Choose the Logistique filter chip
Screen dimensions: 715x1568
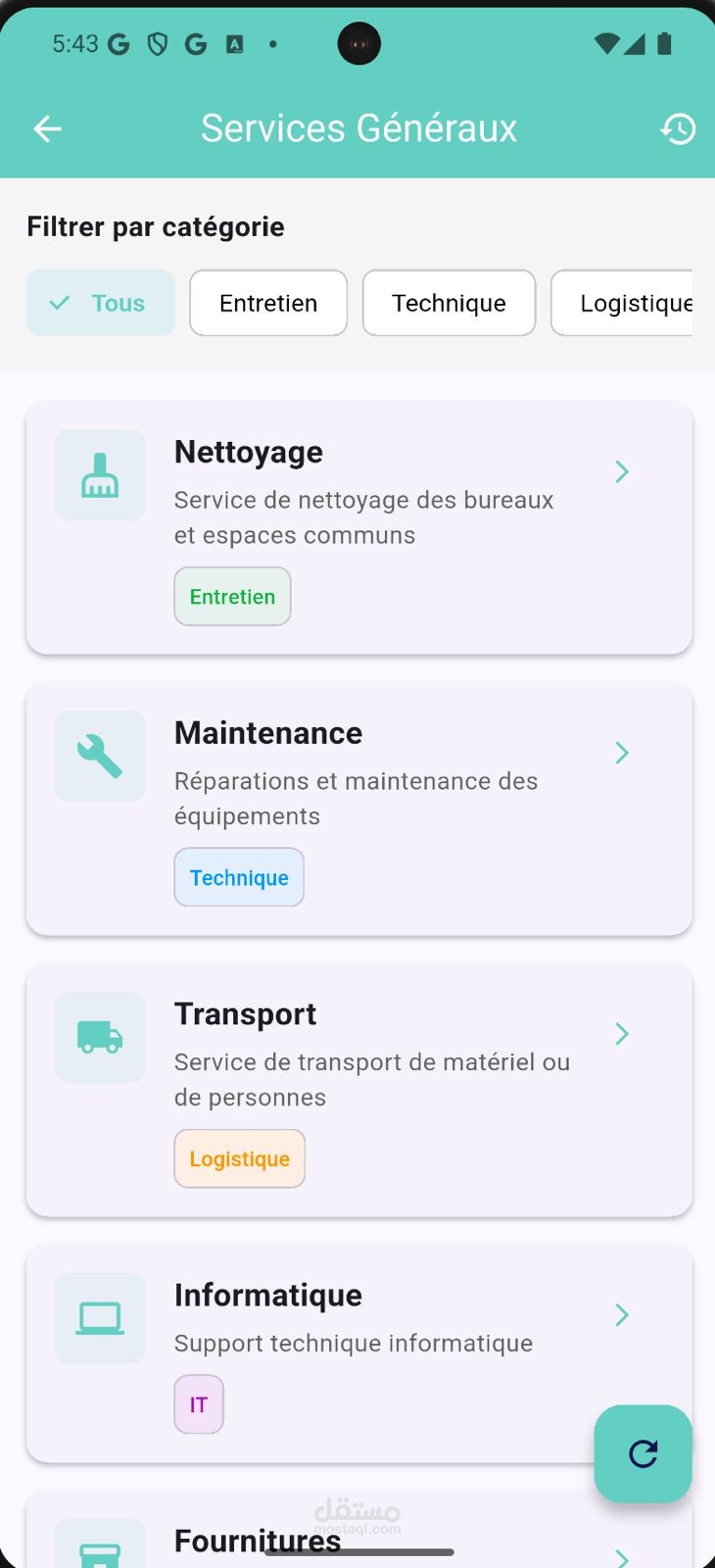(623, 303)
